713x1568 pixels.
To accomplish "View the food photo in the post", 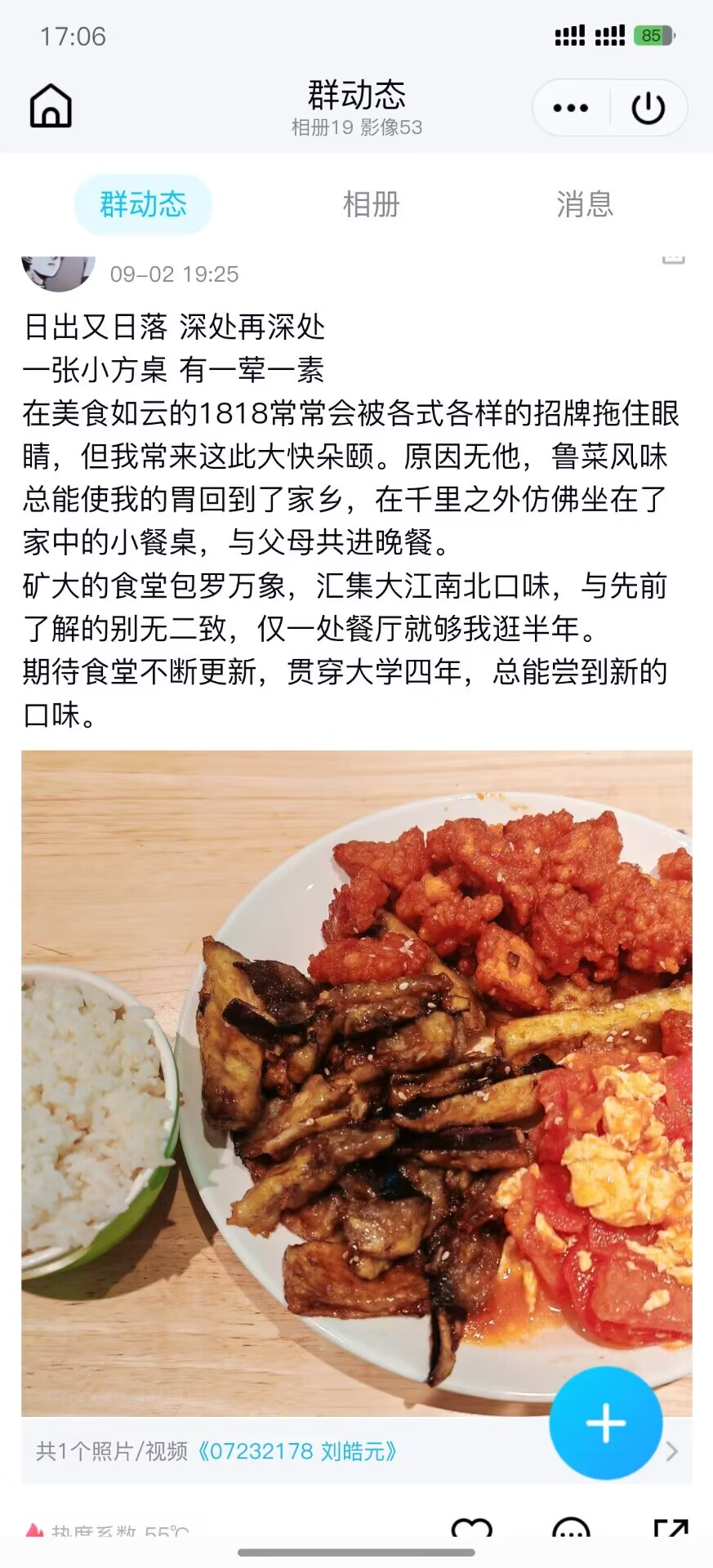I will 356,1082.
